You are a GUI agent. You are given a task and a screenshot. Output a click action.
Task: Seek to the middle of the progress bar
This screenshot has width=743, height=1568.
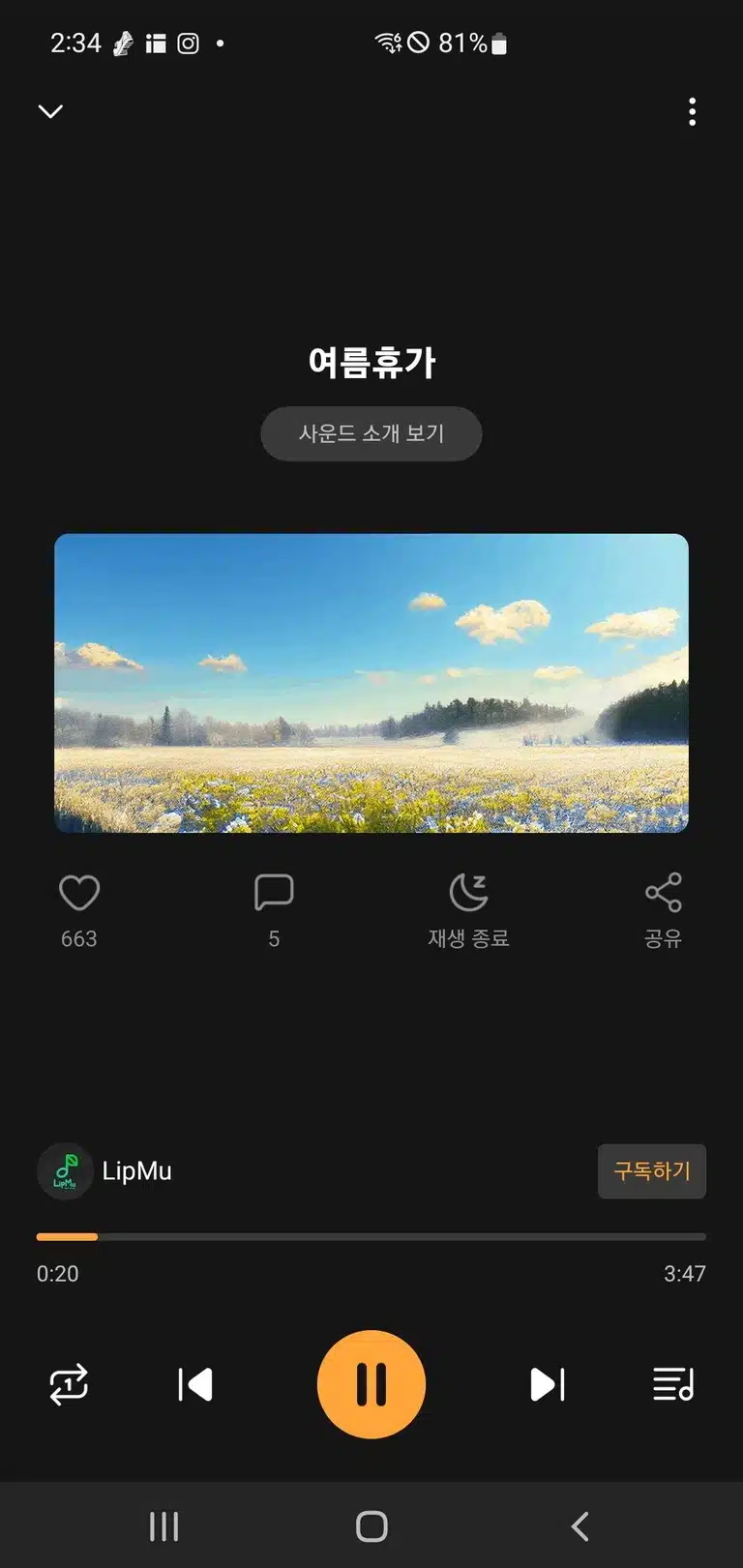(371, 1236)
